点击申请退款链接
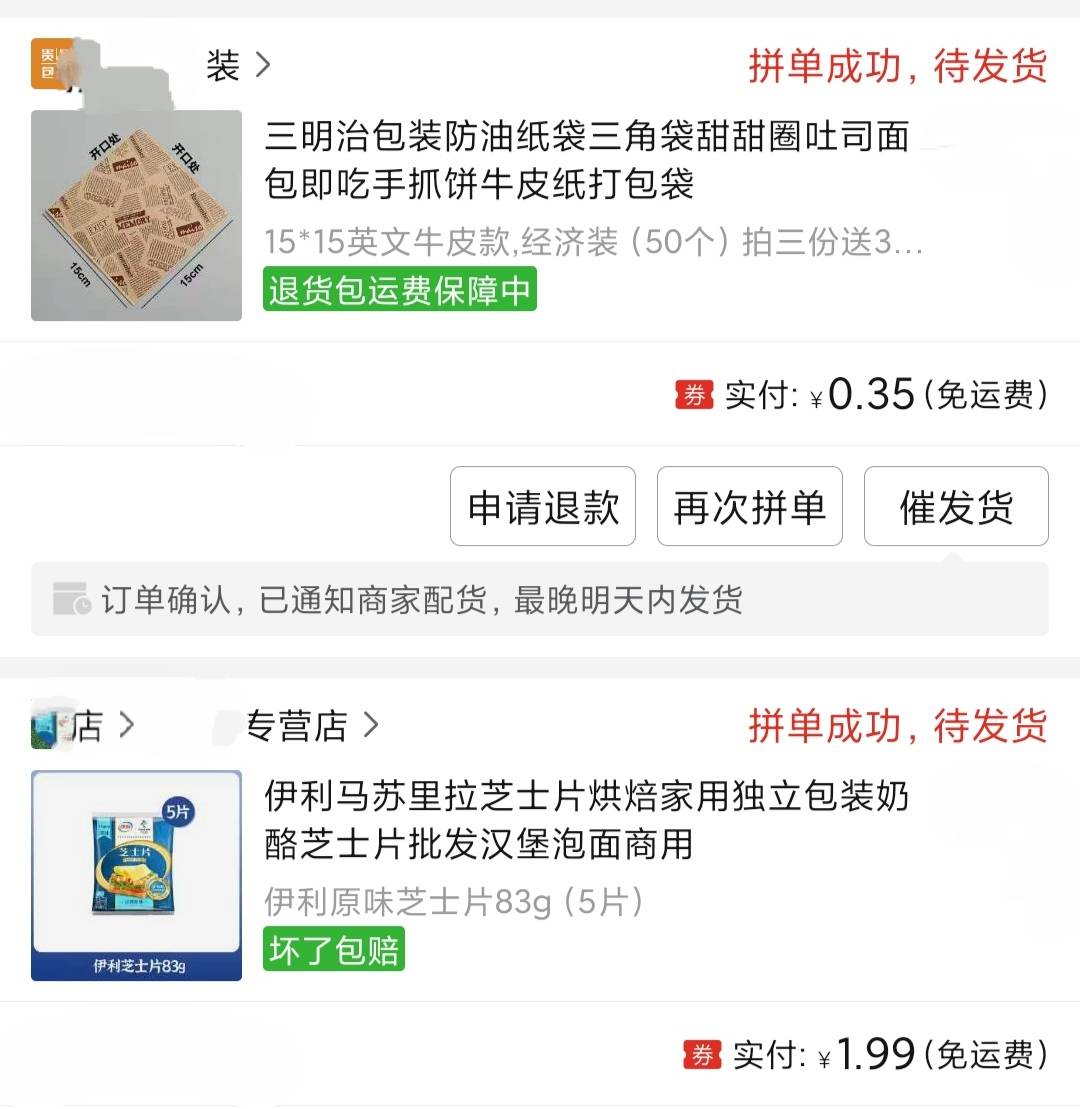Image resolution: width=1080 pixels, height=1109 pixels. pyautogui.click(x=542, y=507)
